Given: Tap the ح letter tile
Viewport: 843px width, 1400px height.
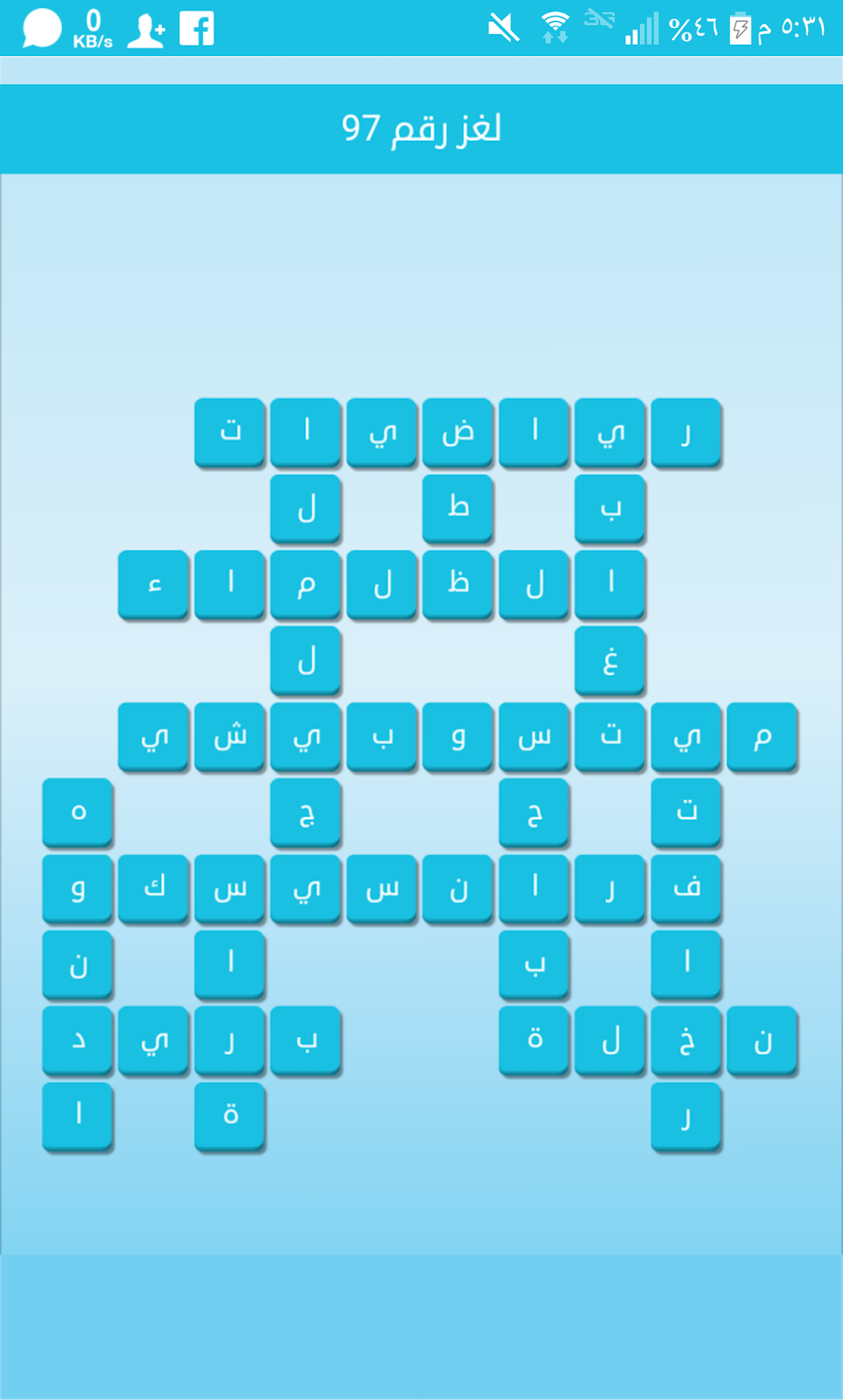Looking at the screenshot, I should pyautogui.click(x=534, y=812).
